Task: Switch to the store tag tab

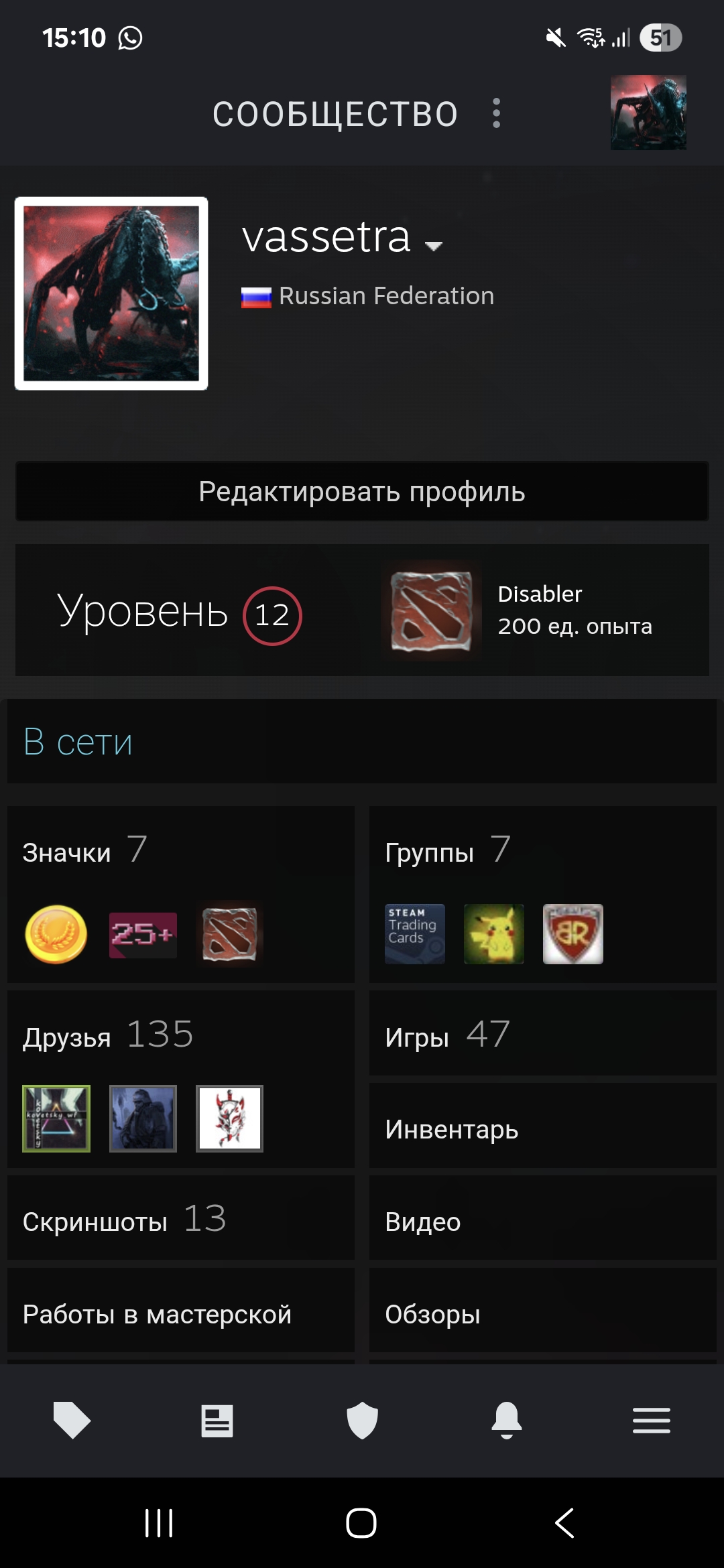Action: point(72,1420)
